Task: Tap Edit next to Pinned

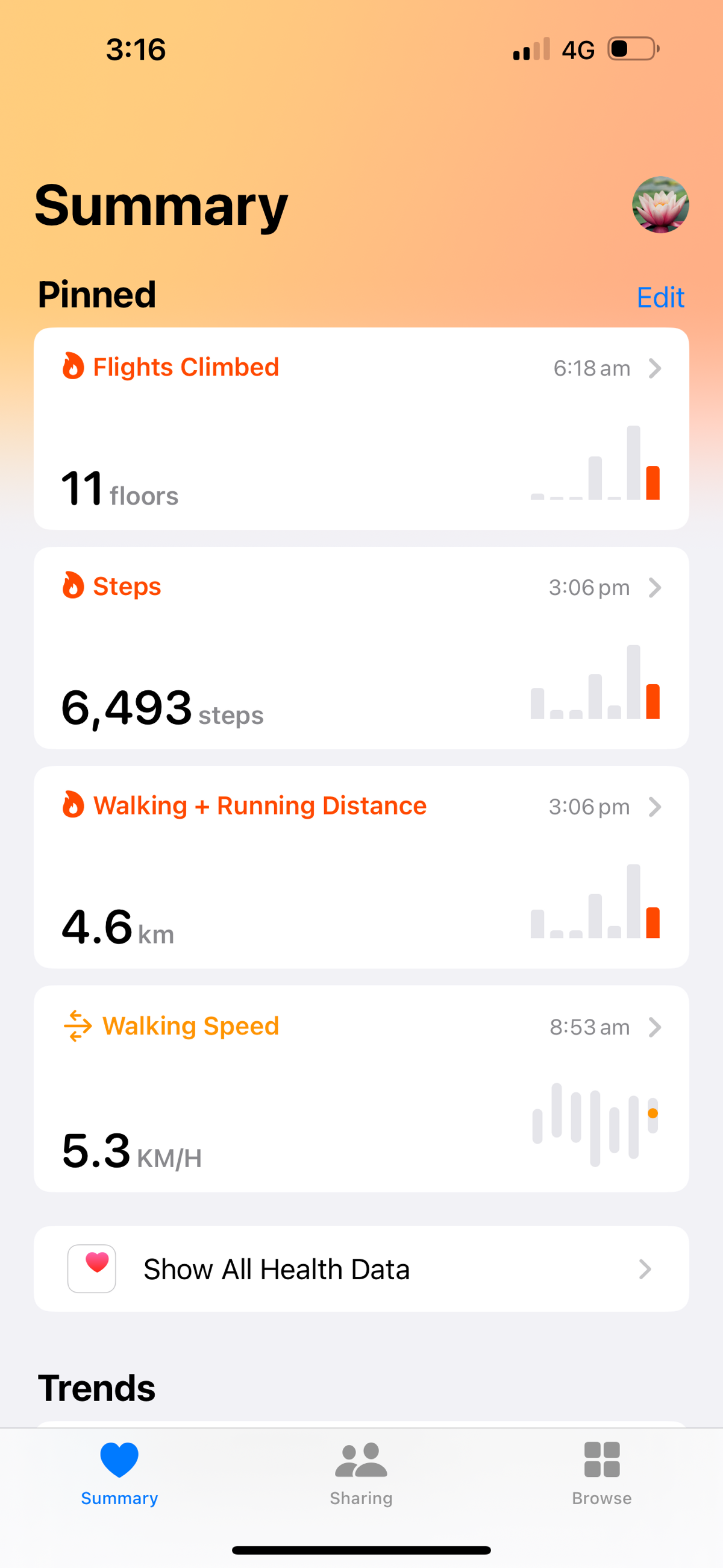Action: (x=660, y=298)
